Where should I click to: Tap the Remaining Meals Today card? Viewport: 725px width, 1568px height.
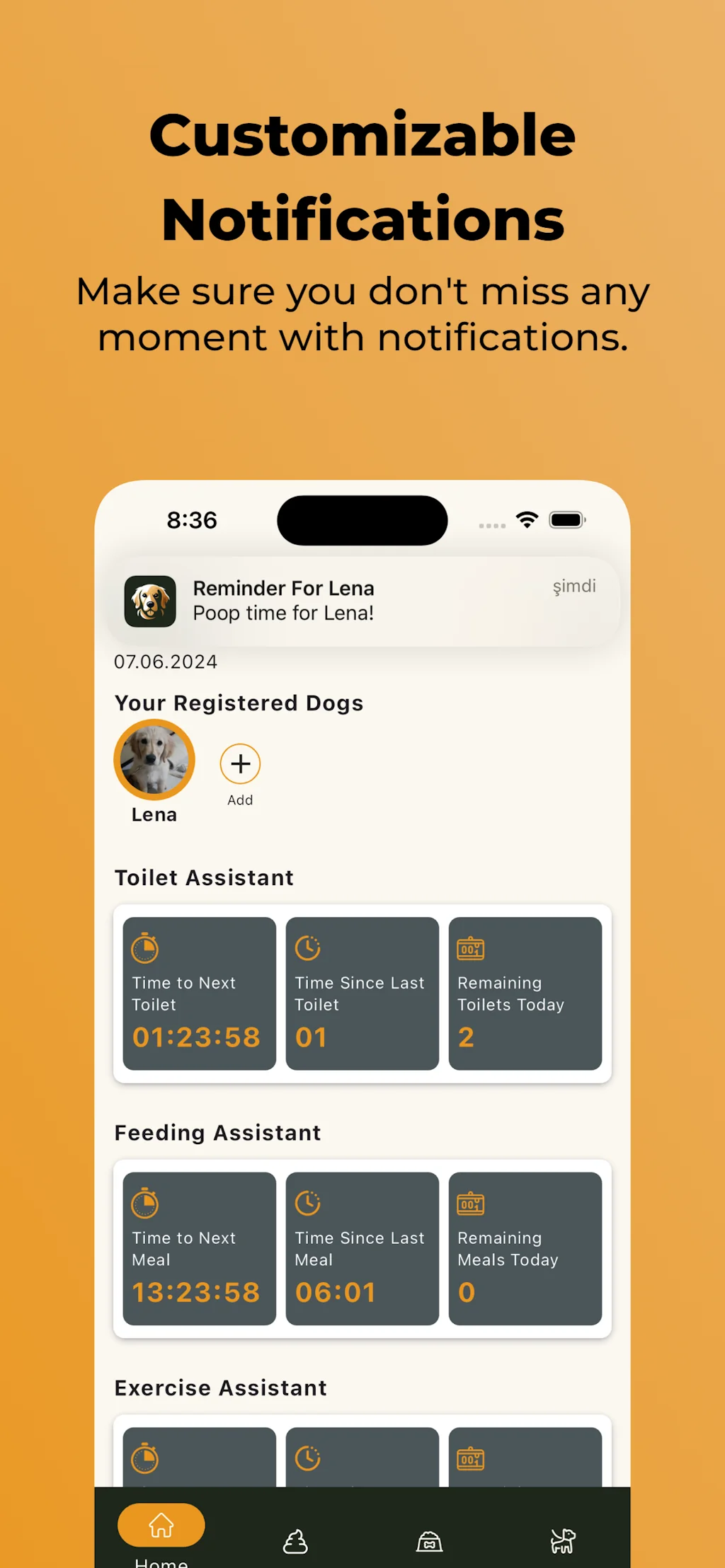pyautogui.click(x=526, y=1249)
